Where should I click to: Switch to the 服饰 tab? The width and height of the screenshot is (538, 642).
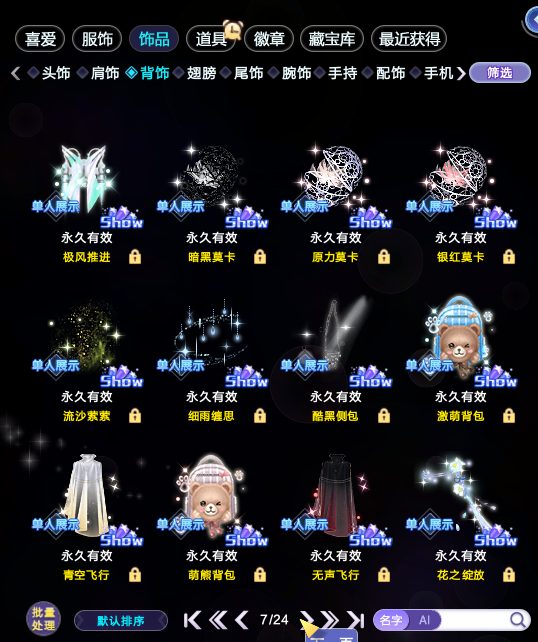pyautogui.click(x=97, y=39)
